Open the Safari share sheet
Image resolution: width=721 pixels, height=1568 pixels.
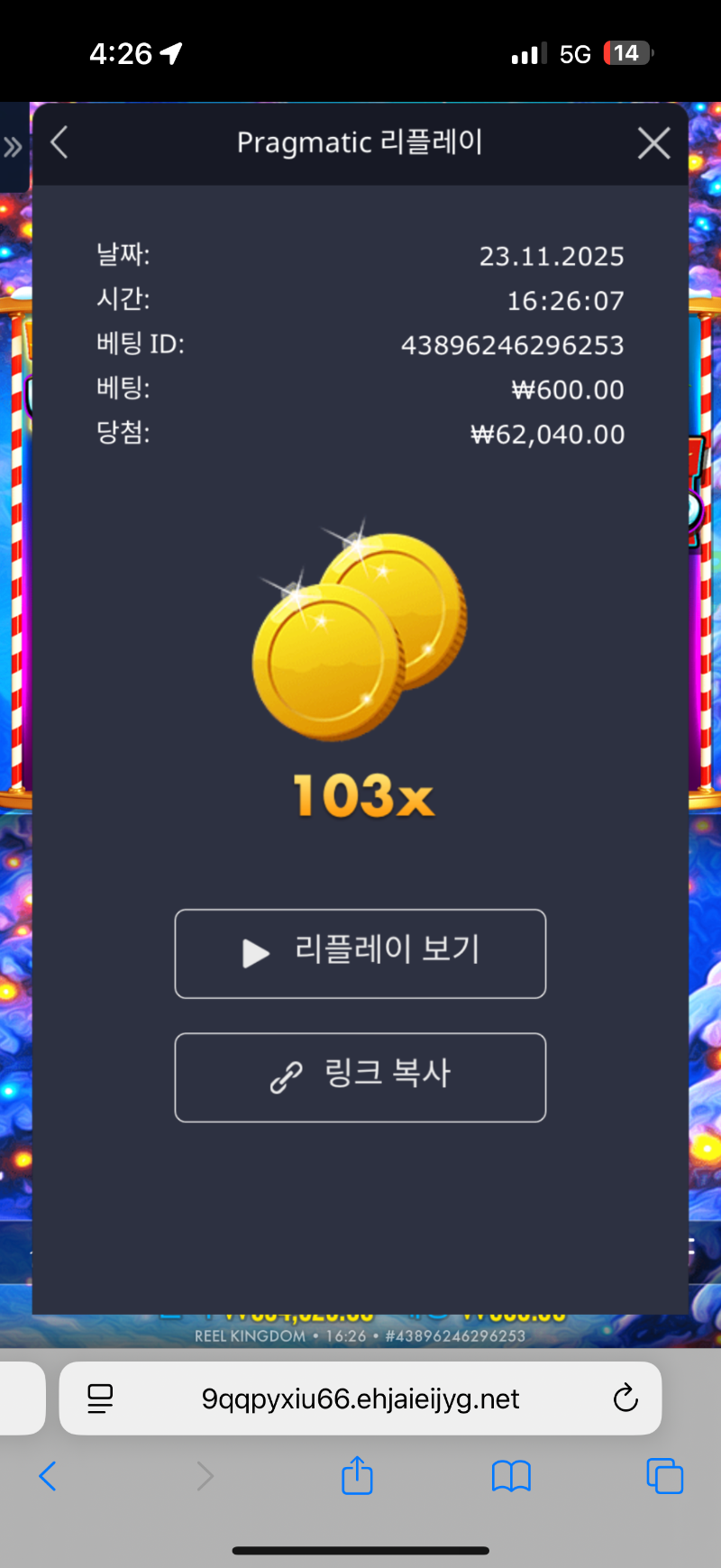[357, 1476]
